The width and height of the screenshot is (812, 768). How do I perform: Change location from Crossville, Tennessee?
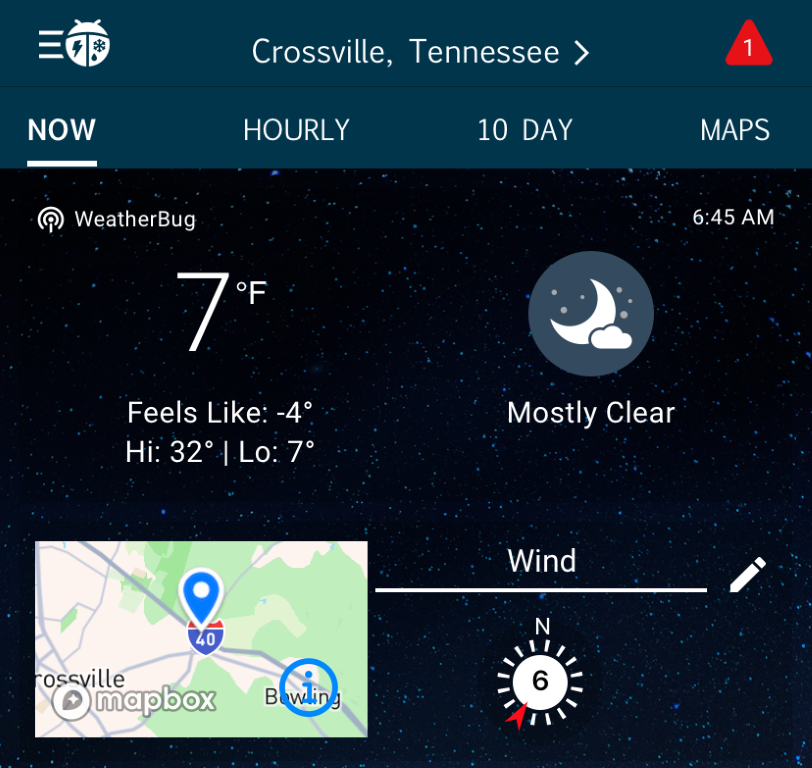coord(420,51)
